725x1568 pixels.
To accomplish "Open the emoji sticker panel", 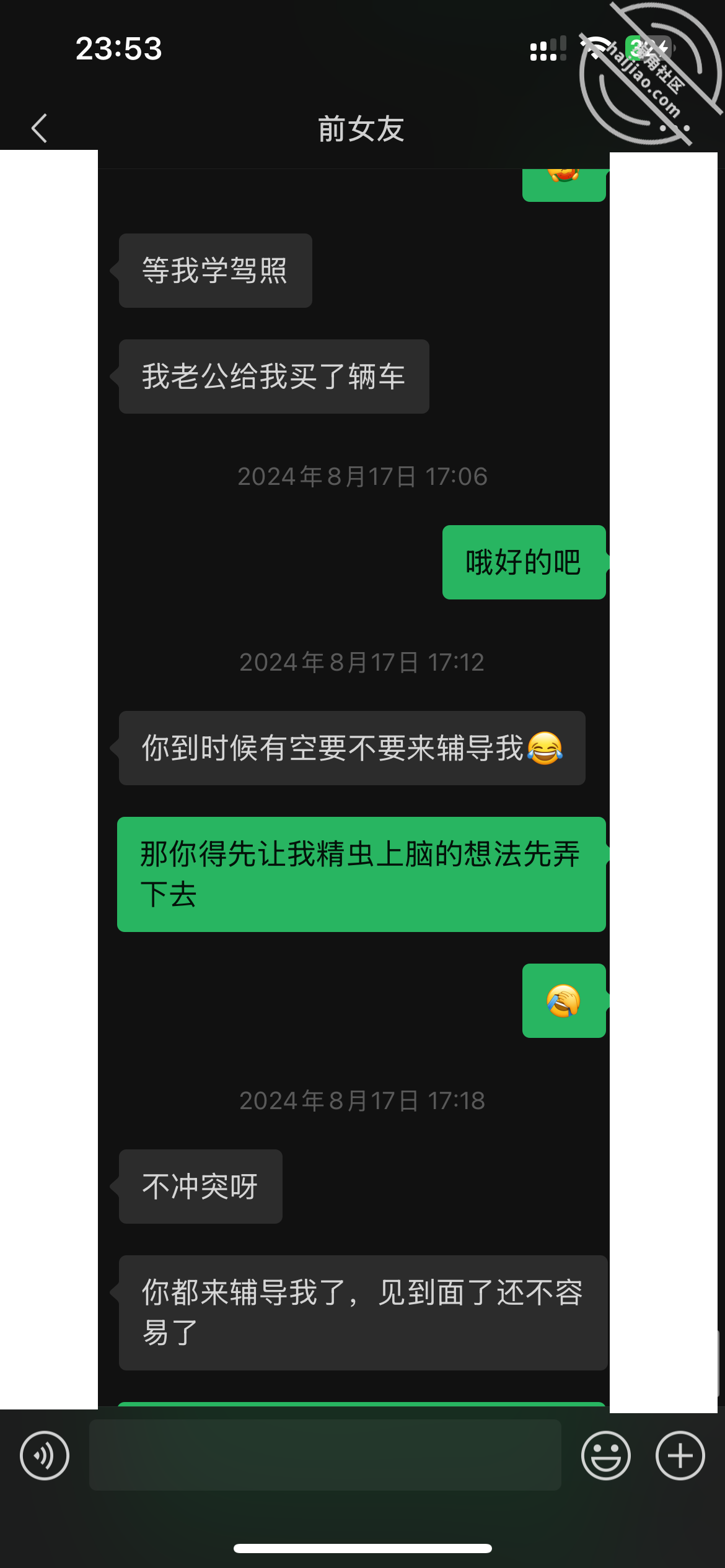I will click(606, 1455).
